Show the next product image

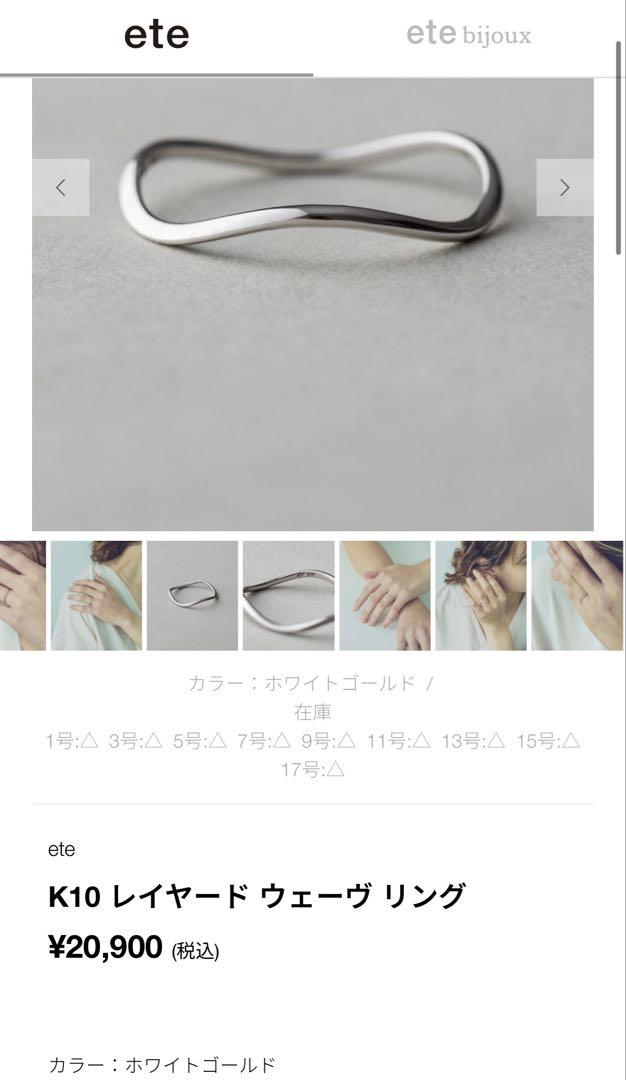(564, 187)
